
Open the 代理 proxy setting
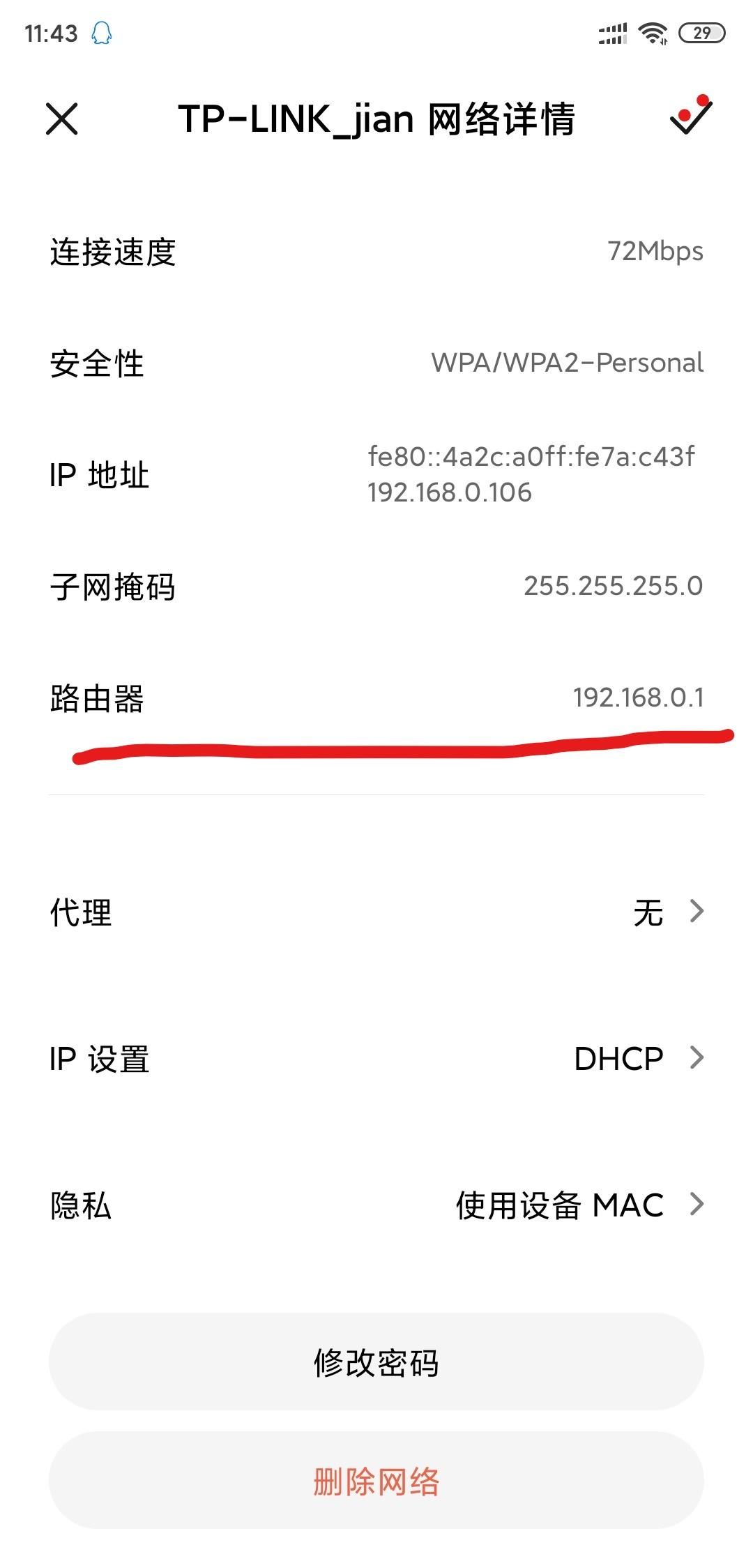376,912
